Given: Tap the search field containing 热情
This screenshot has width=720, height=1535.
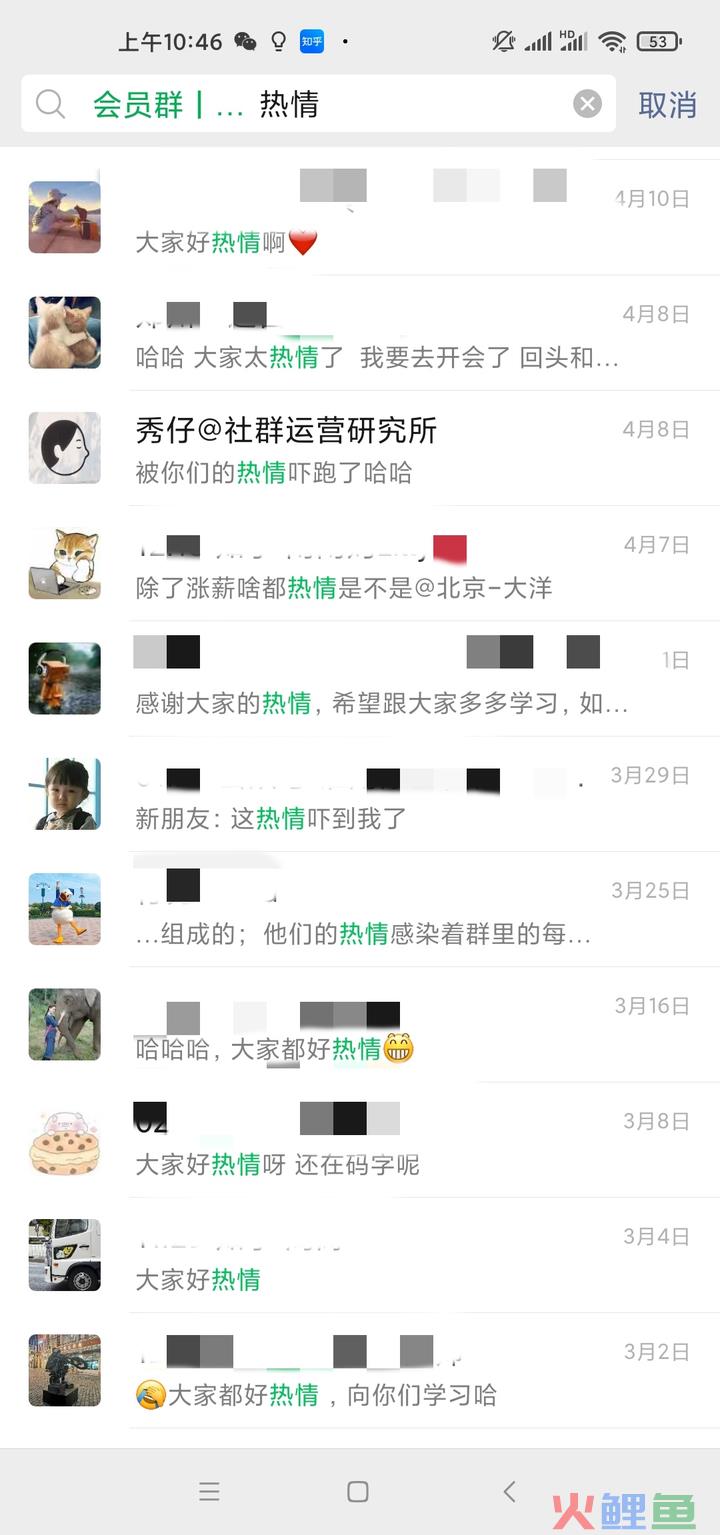Looking at the screenshot, I should coord(400,104).
